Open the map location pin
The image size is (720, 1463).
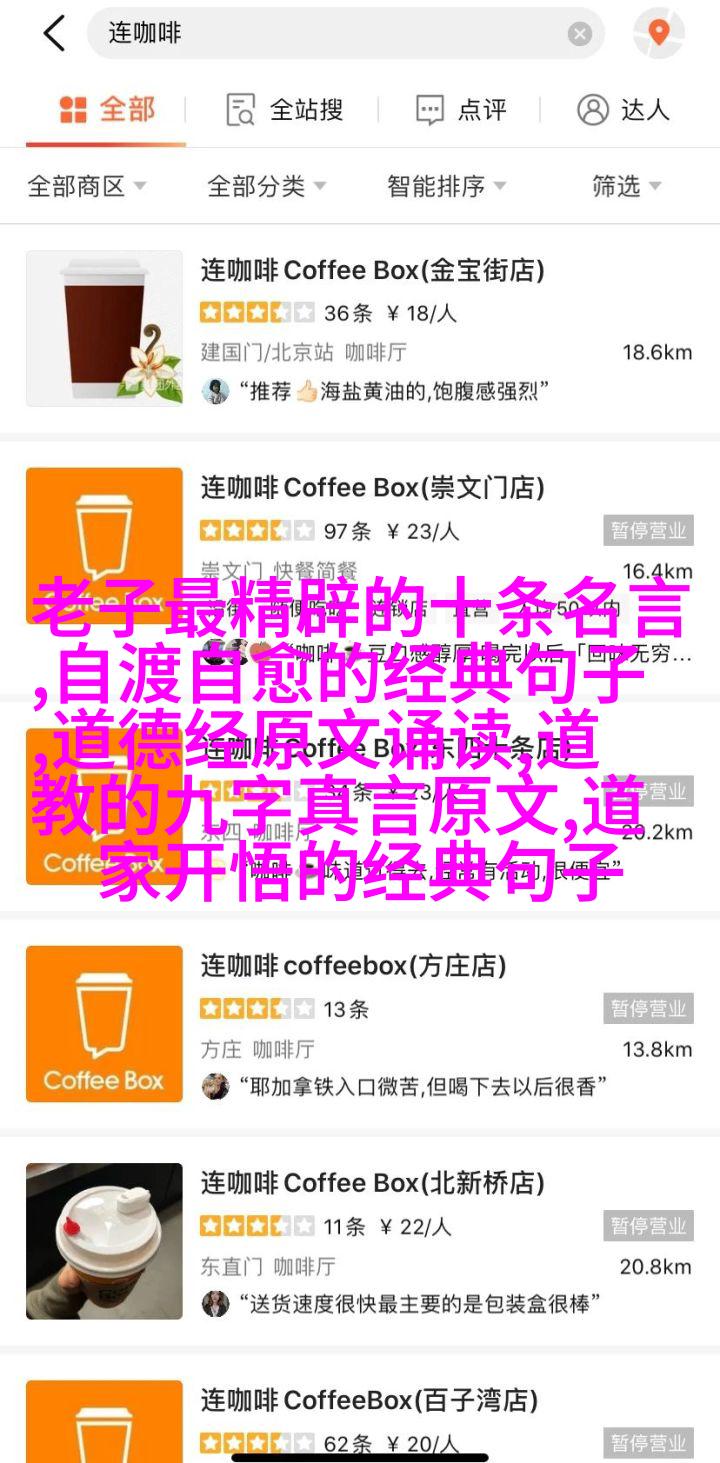(x=658, y=33)
